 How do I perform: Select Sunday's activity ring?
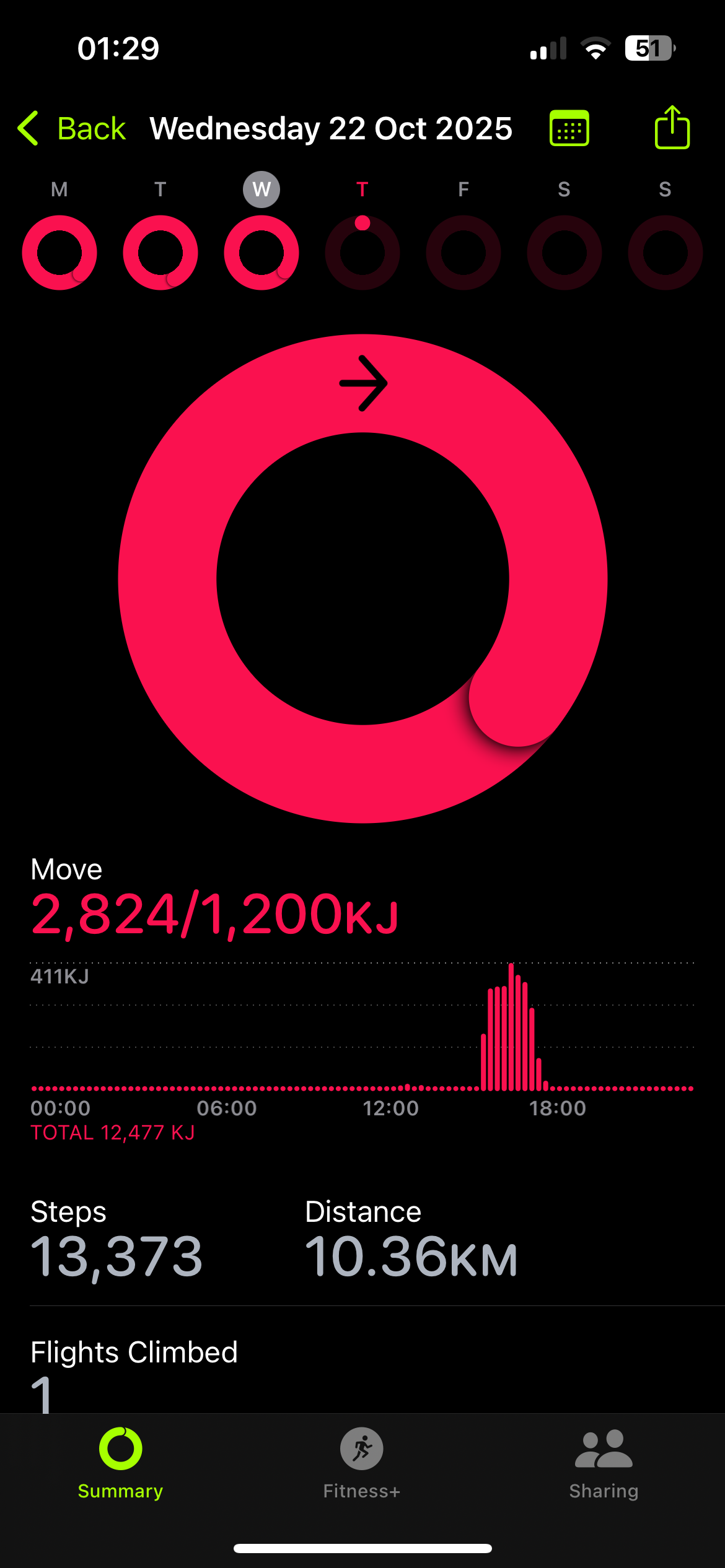click(x=665, y=252)
